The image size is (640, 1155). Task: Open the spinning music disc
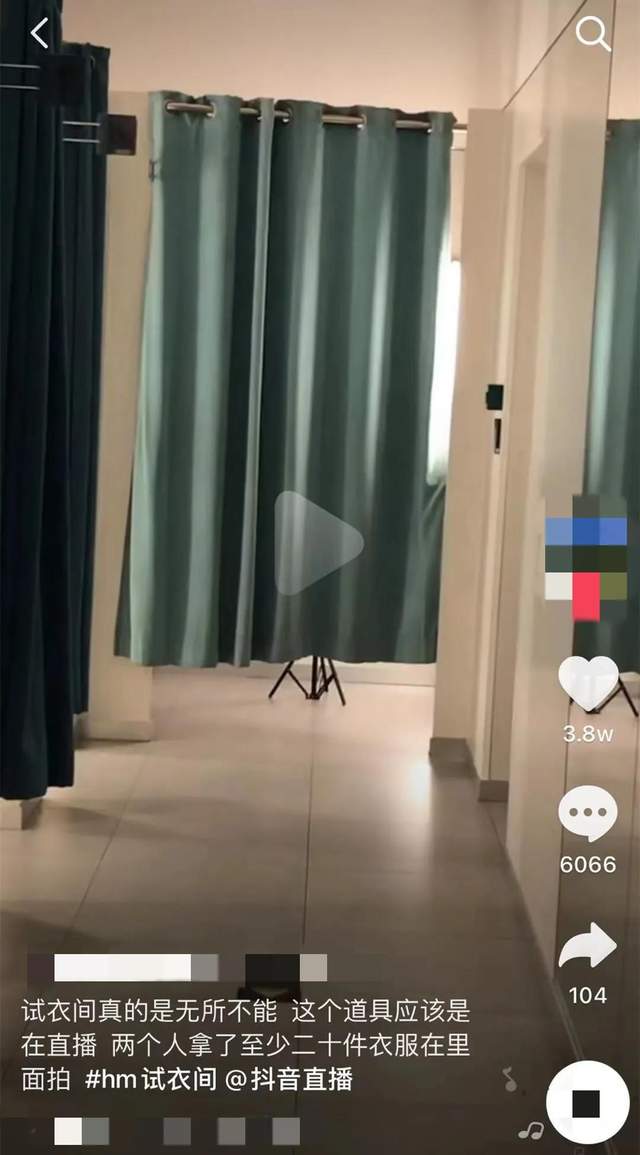(586, 1102)
